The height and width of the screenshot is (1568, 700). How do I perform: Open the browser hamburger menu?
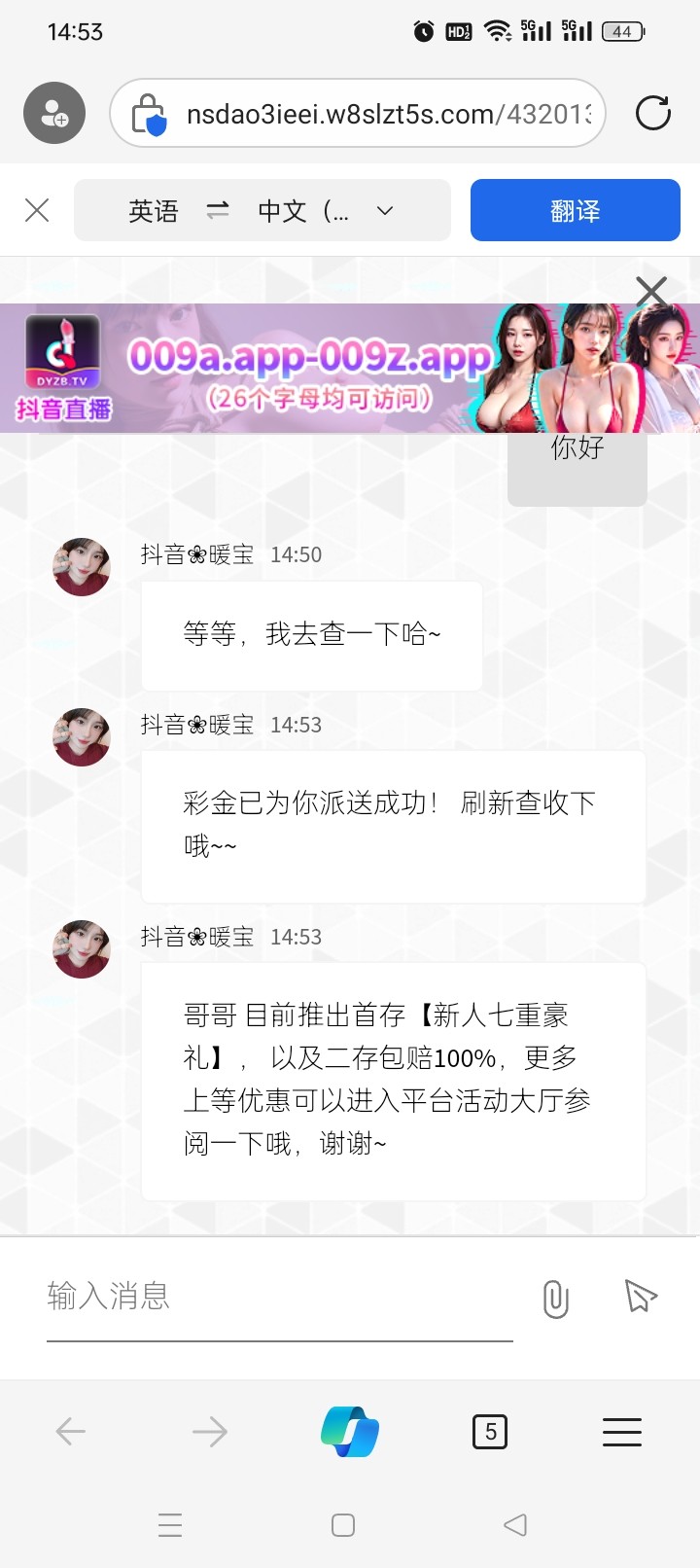[x=621, y=1431]
